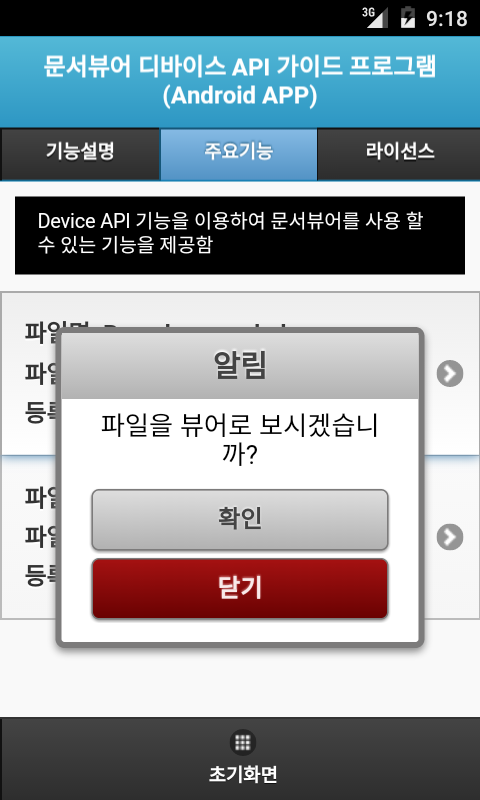Go to 초기화면 home button

pyautogui.click(x=243, y=759)
